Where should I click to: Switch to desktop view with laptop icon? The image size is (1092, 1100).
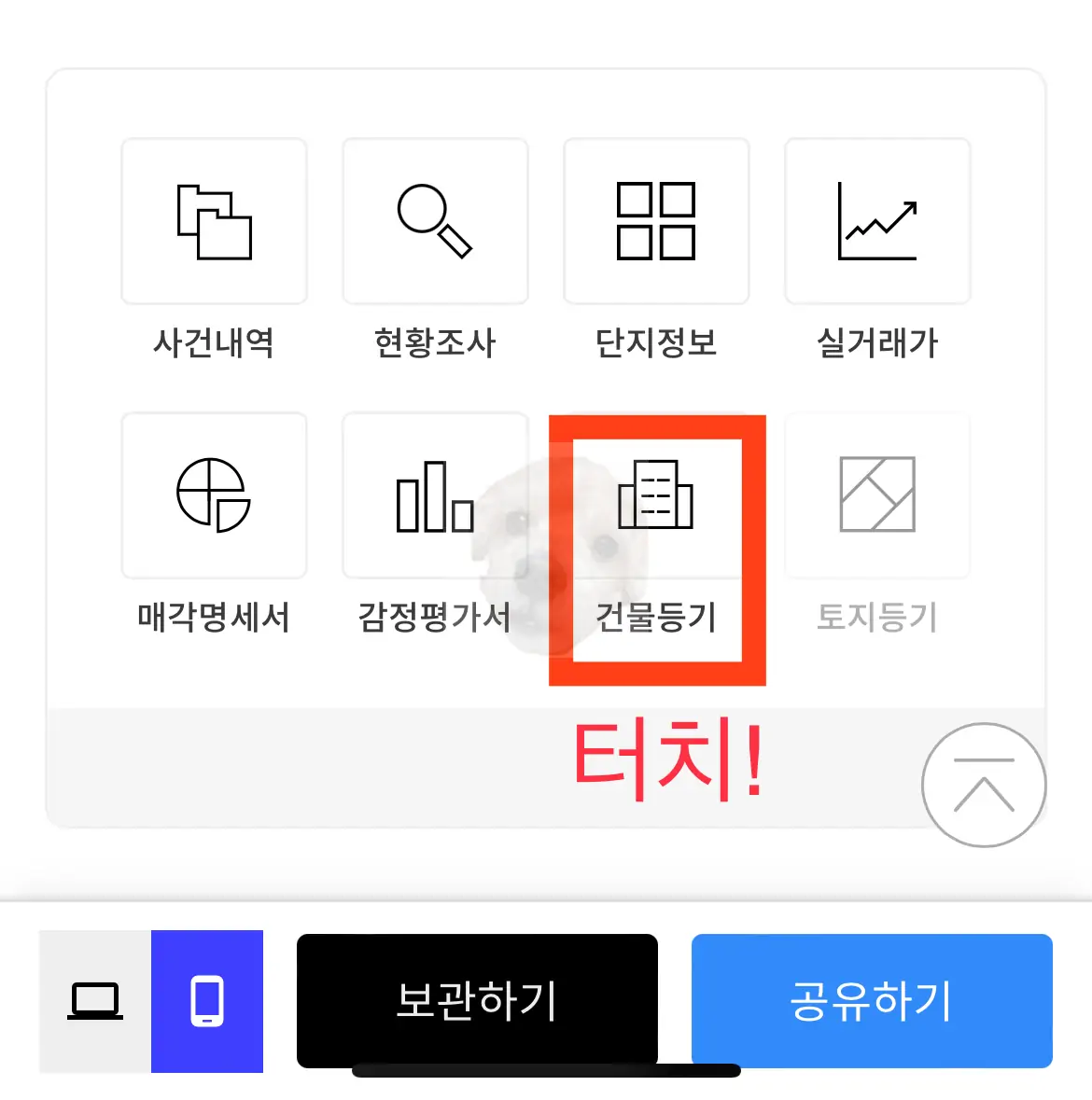point(93,1000)
